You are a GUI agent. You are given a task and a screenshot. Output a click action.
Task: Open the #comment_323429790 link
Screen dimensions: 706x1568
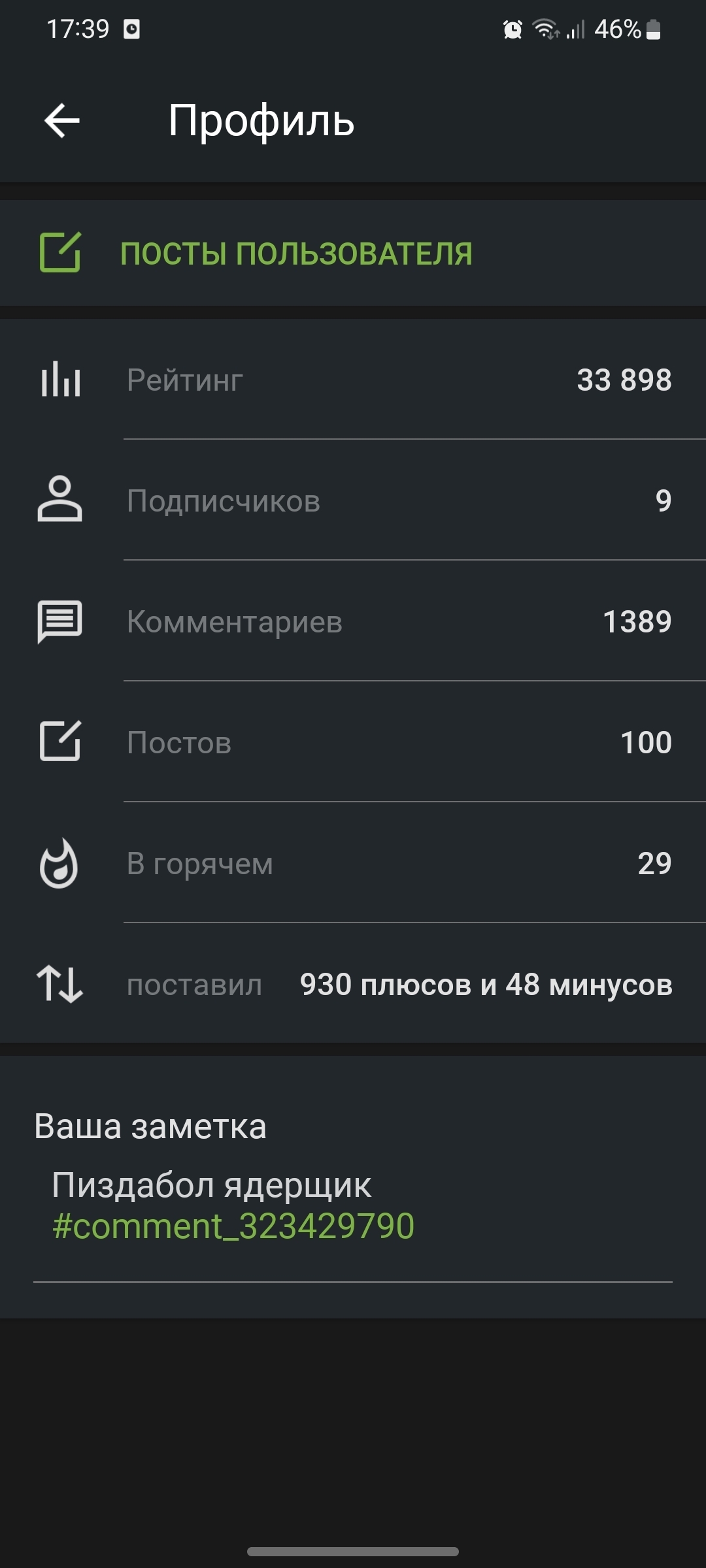tap(233, 1226)
